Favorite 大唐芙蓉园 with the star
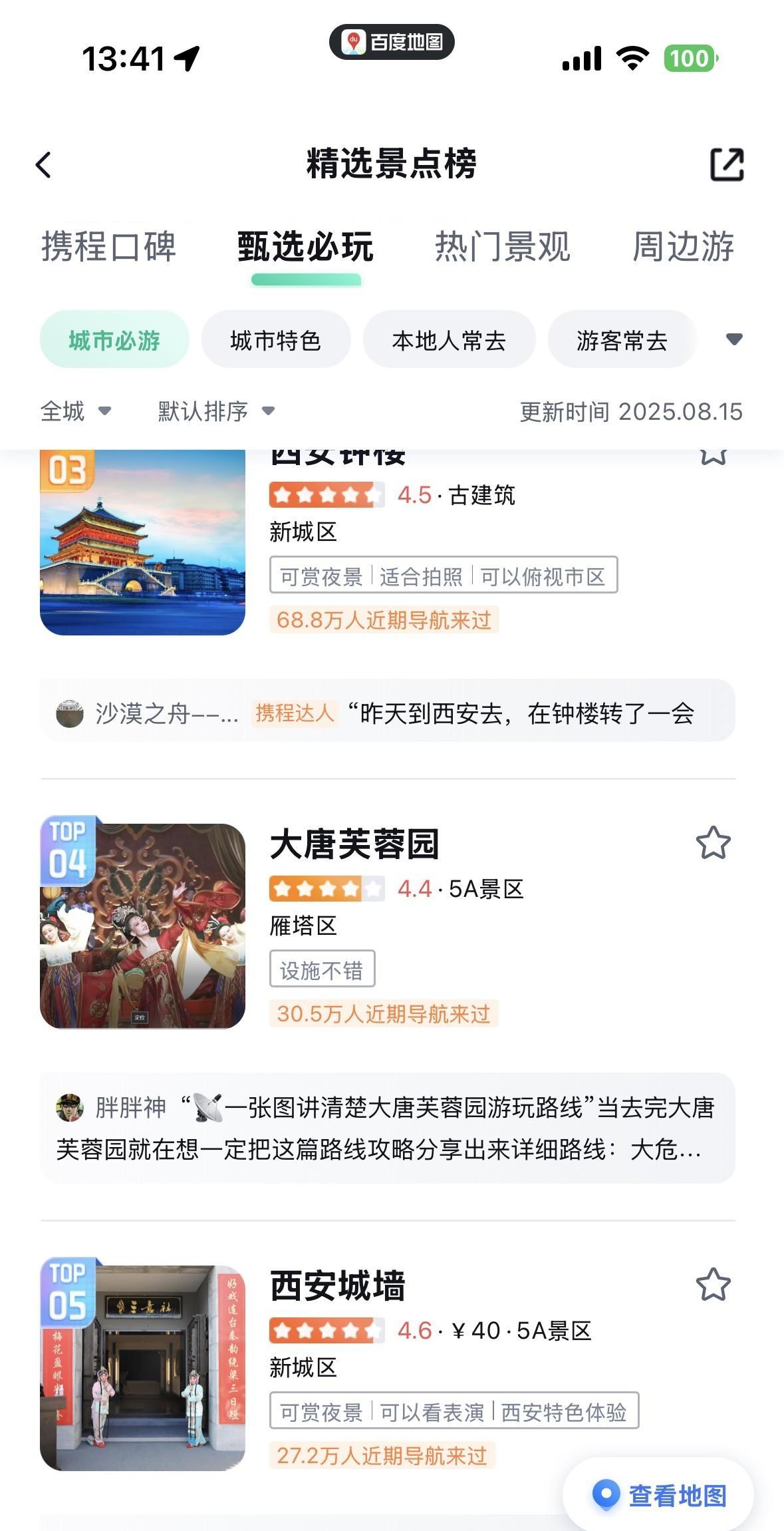The width and height of the screenshot is (784, 1531). [x=713, y=844]
